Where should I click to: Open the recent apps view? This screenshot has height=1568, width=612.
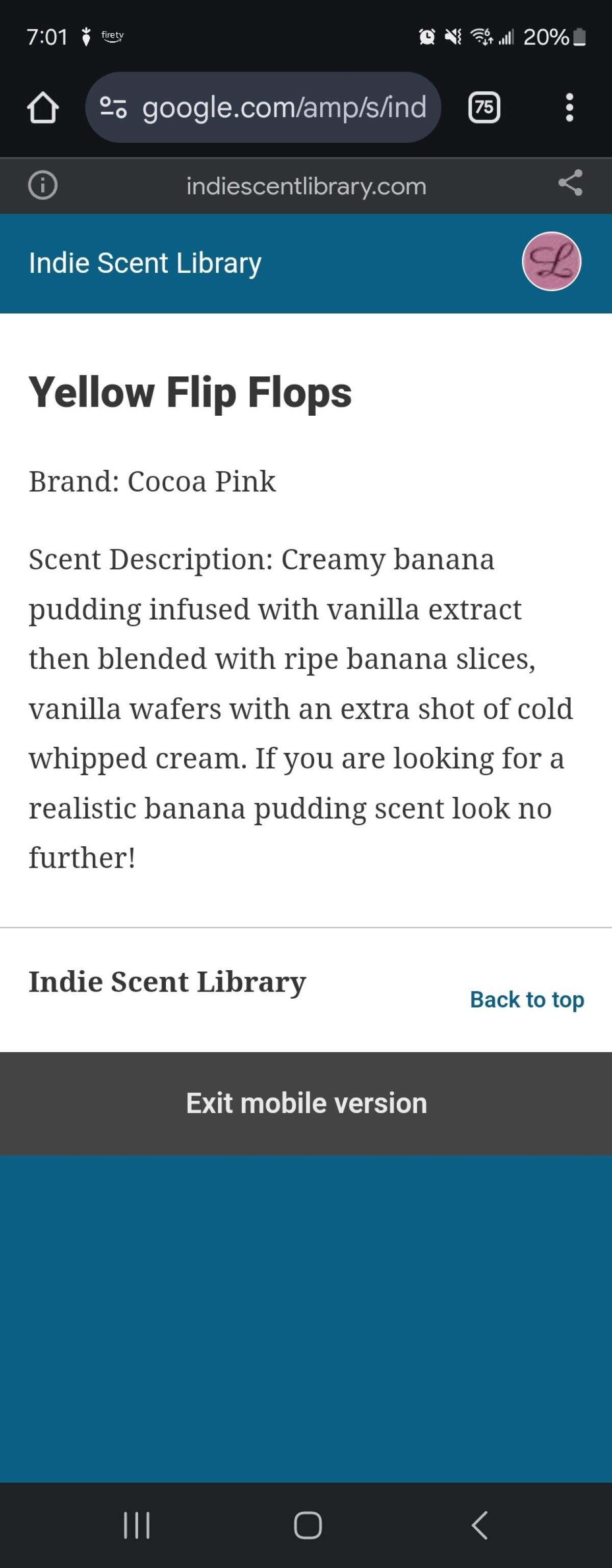(x=136, y=1525)
